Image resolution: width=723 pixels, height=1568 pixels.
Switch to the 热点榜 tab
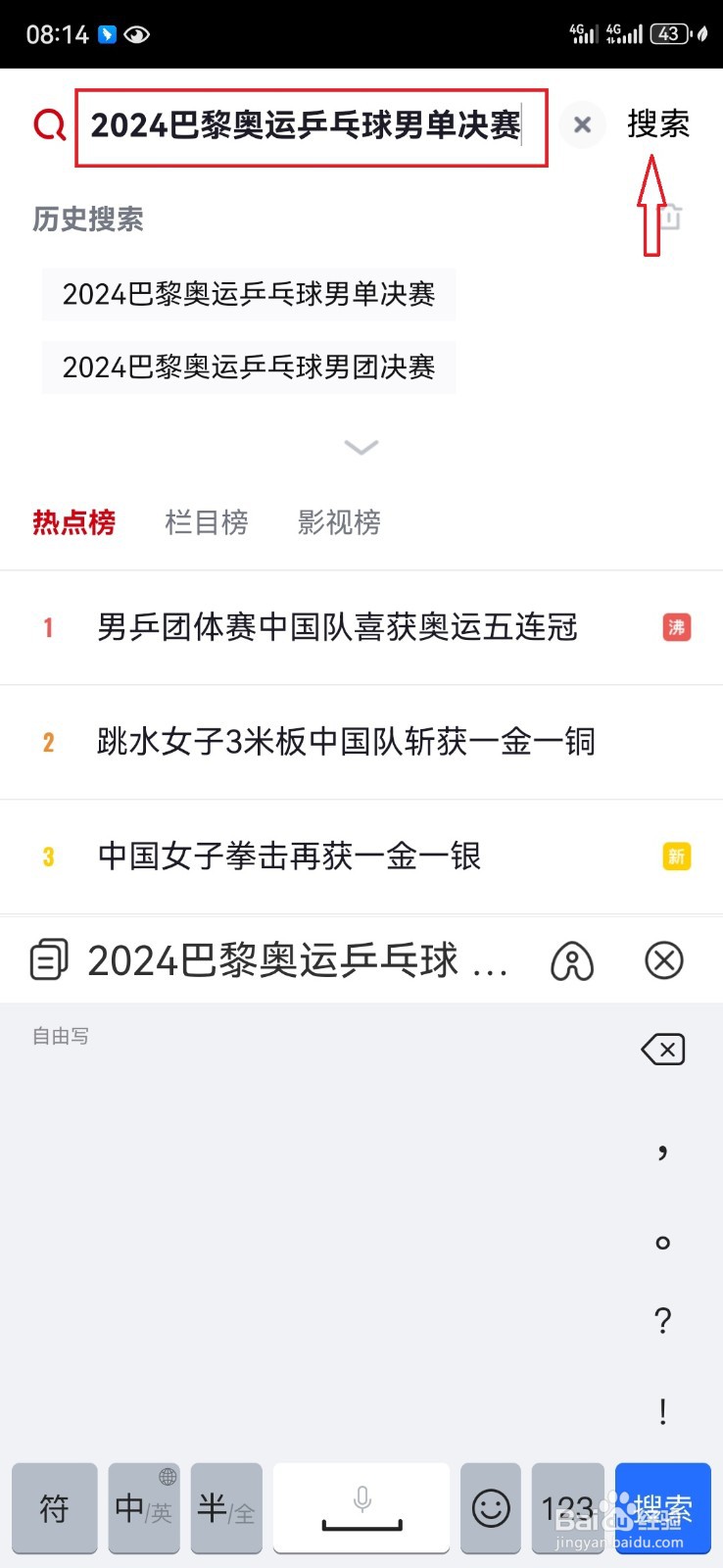[x=74, y=522]
